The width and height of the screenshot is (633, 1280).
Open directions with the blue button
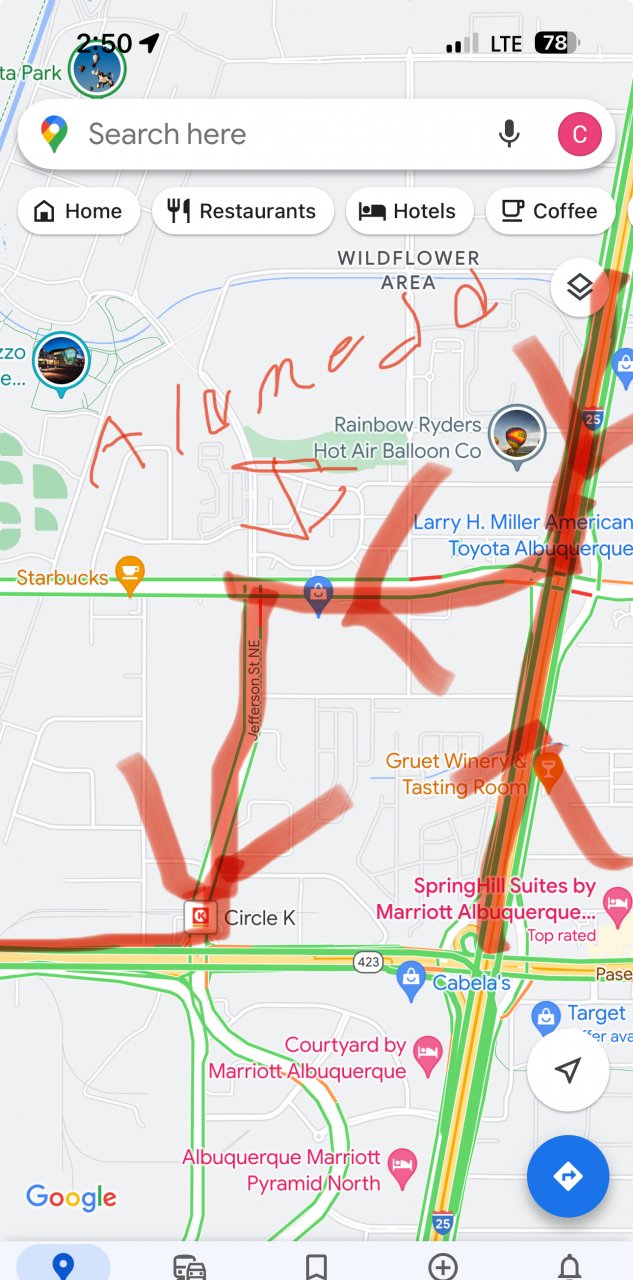coord(568,1176)
